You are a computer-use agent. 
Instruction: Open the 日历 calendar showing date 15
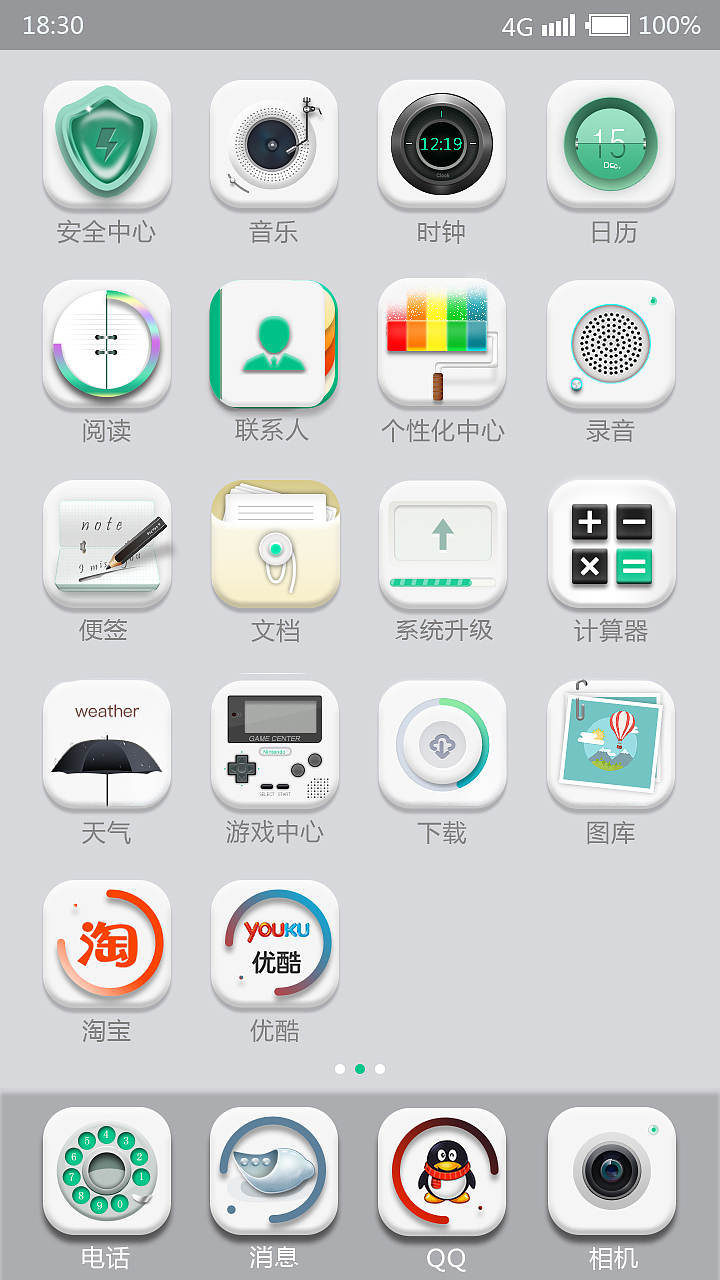tap(610, 144)
